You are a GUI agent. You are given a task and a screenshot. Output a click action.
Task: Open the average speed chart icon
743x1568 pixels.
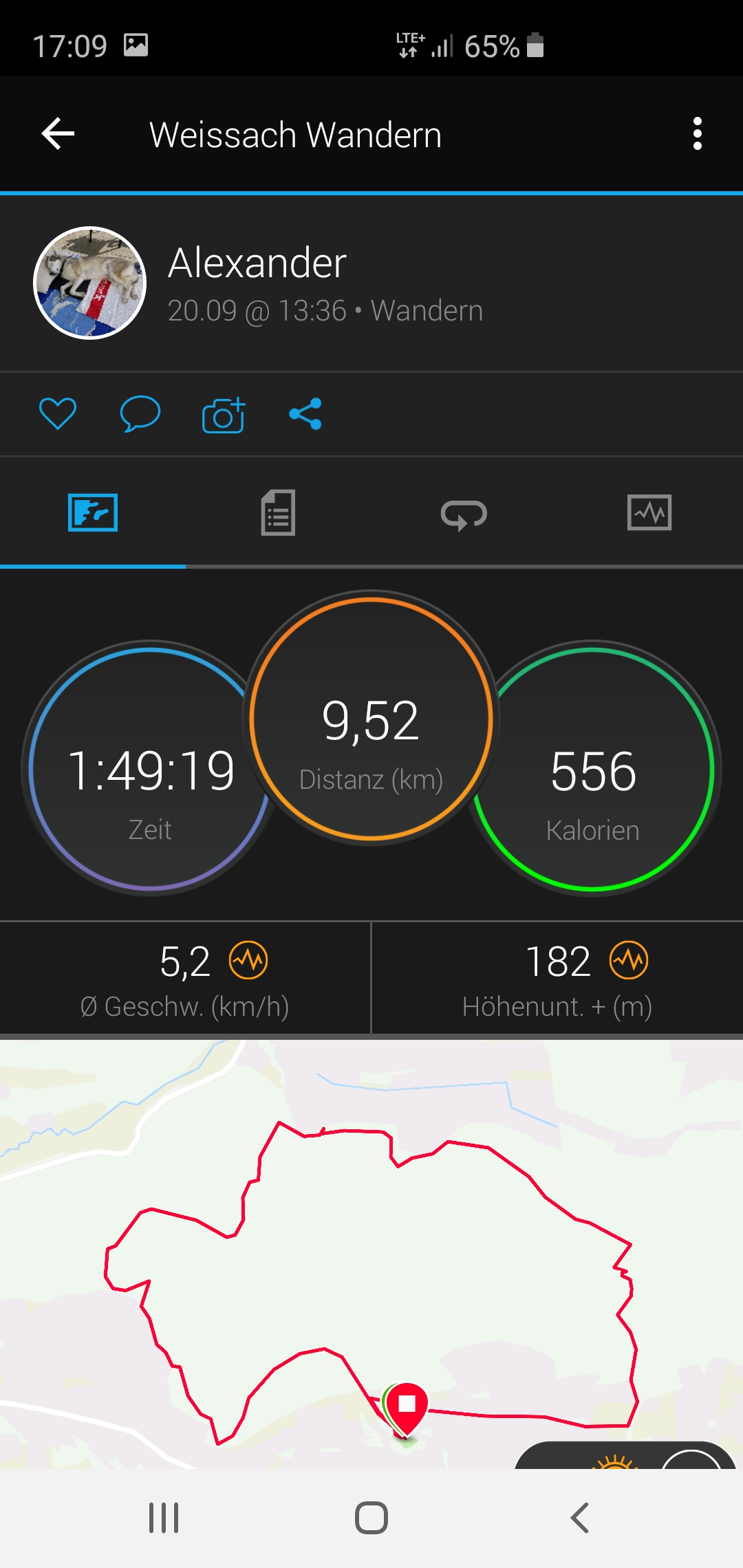248,960
